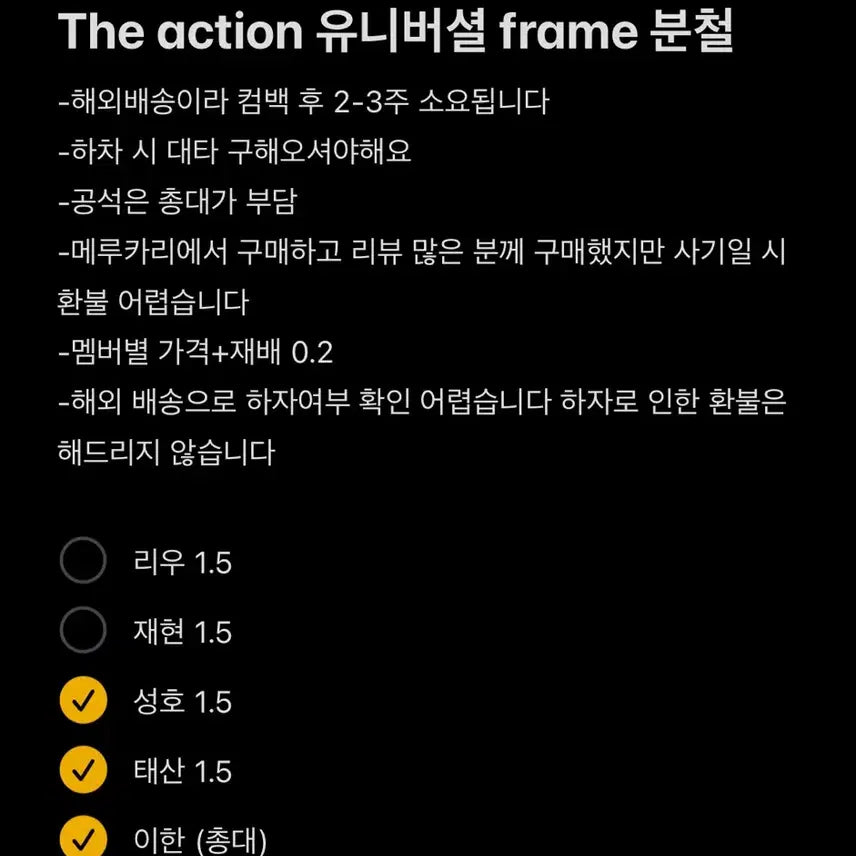This screenshot has height=856, width=856.
Task: Uncheck the 성호 1.5 checklist item
Action: pos(83,701)
